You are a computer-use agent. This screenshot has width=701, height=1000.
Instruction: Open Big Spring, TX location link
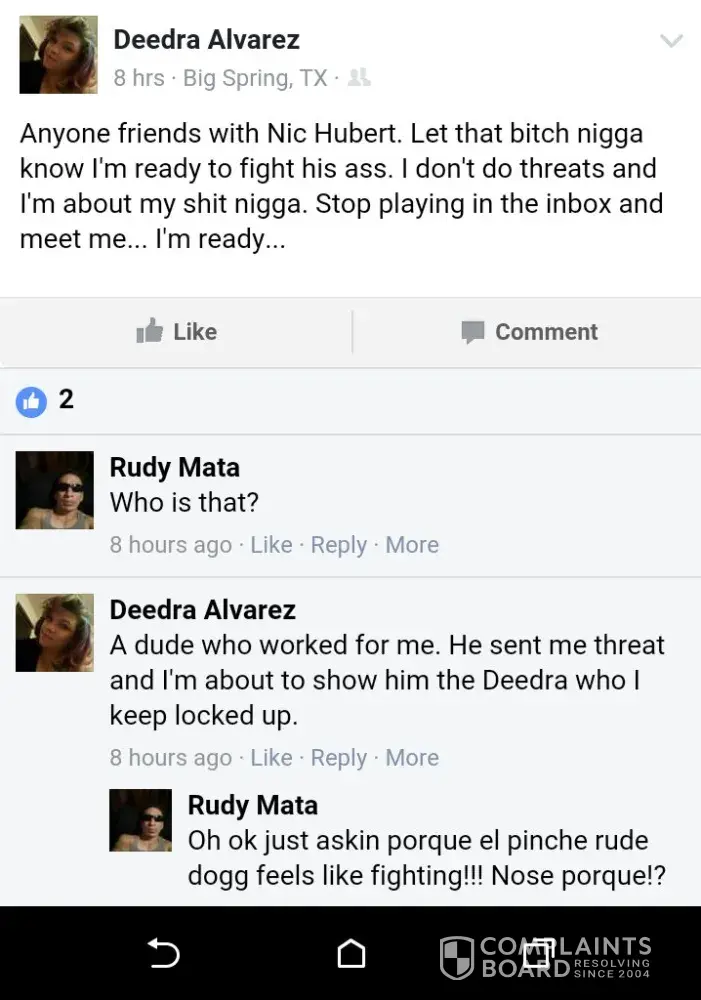[x=255, y=78]
